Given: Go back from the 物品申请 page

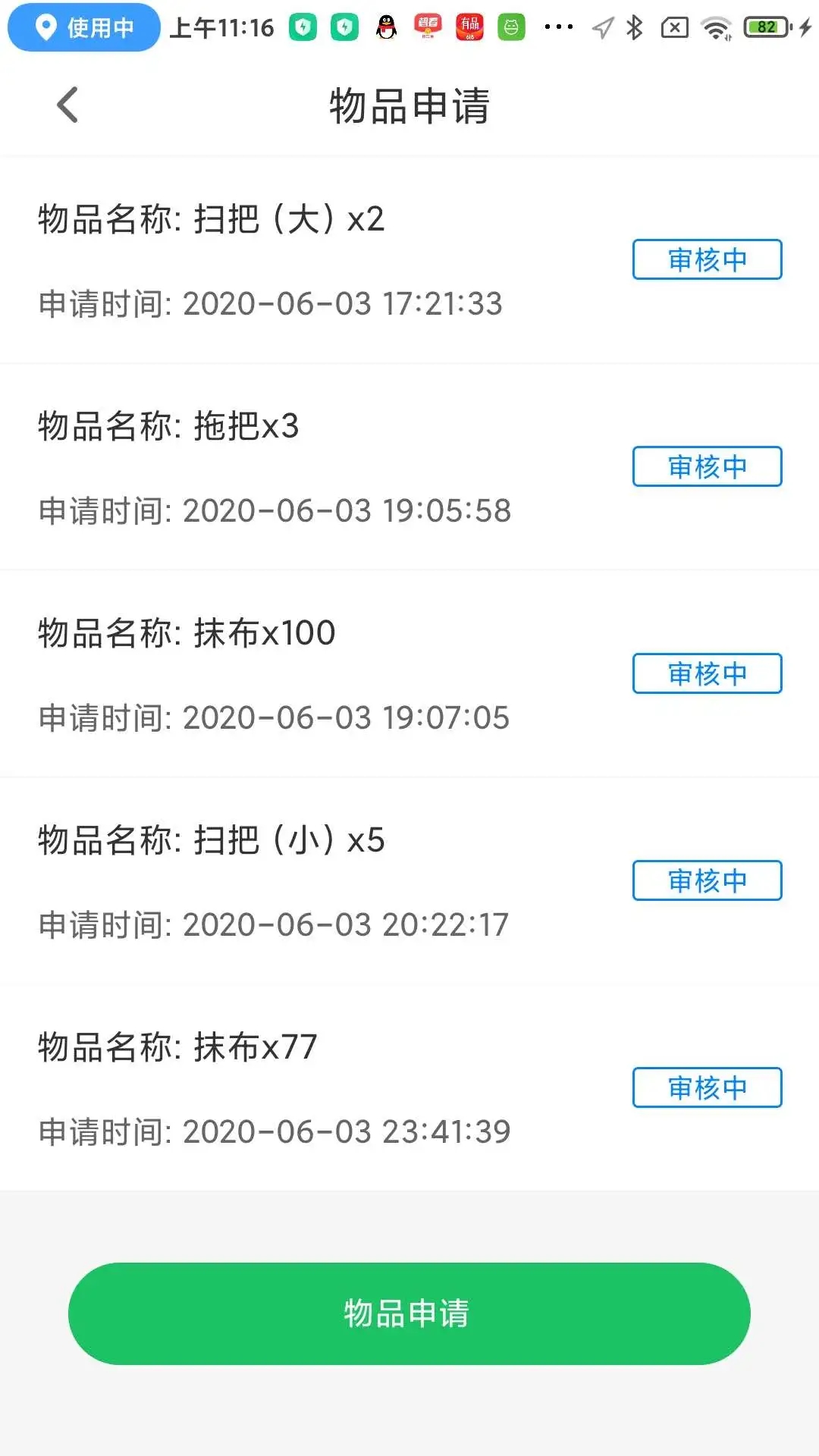Looking at the screenshot, I should pyautogui.click(x=67, y=105).
